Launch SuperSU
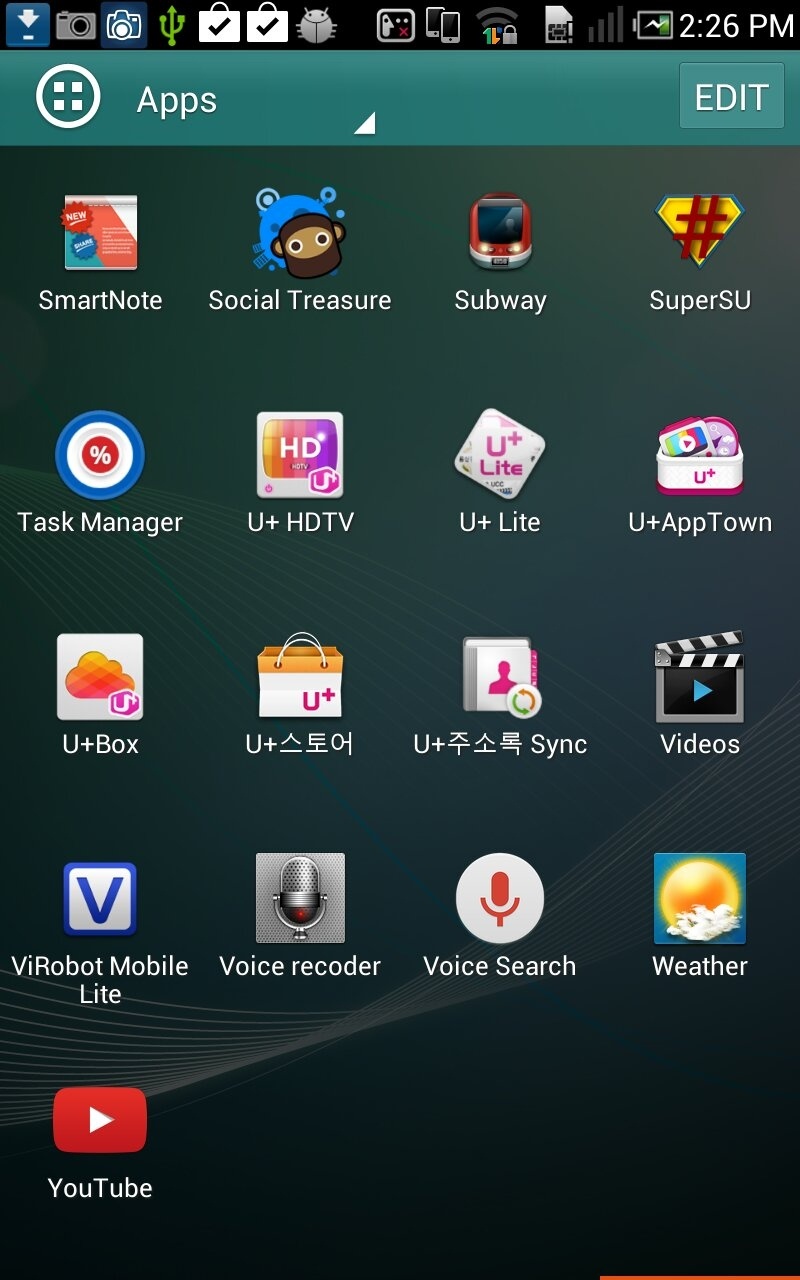800x1280 pixels. click(700, 233)
